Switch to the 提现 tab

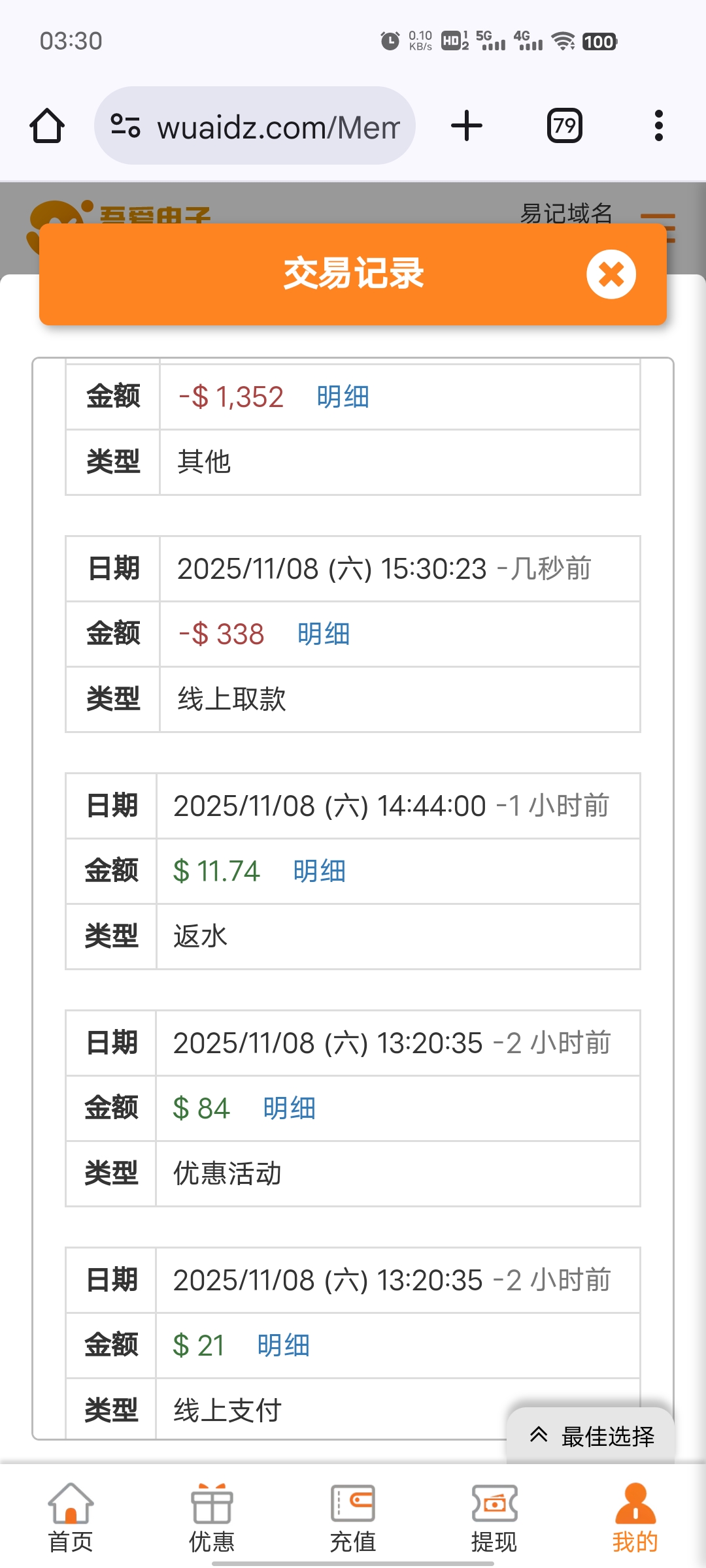494,1517
